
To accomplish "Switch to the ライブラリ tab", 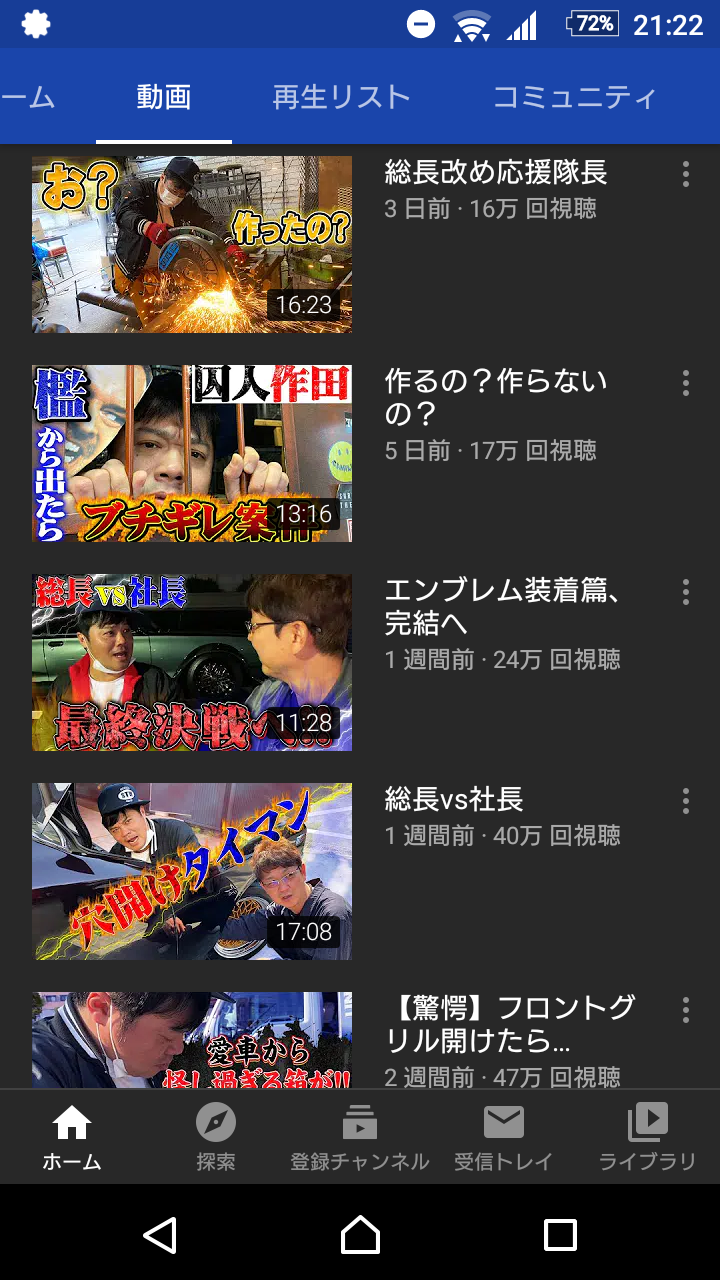I will coord(647,1138).
